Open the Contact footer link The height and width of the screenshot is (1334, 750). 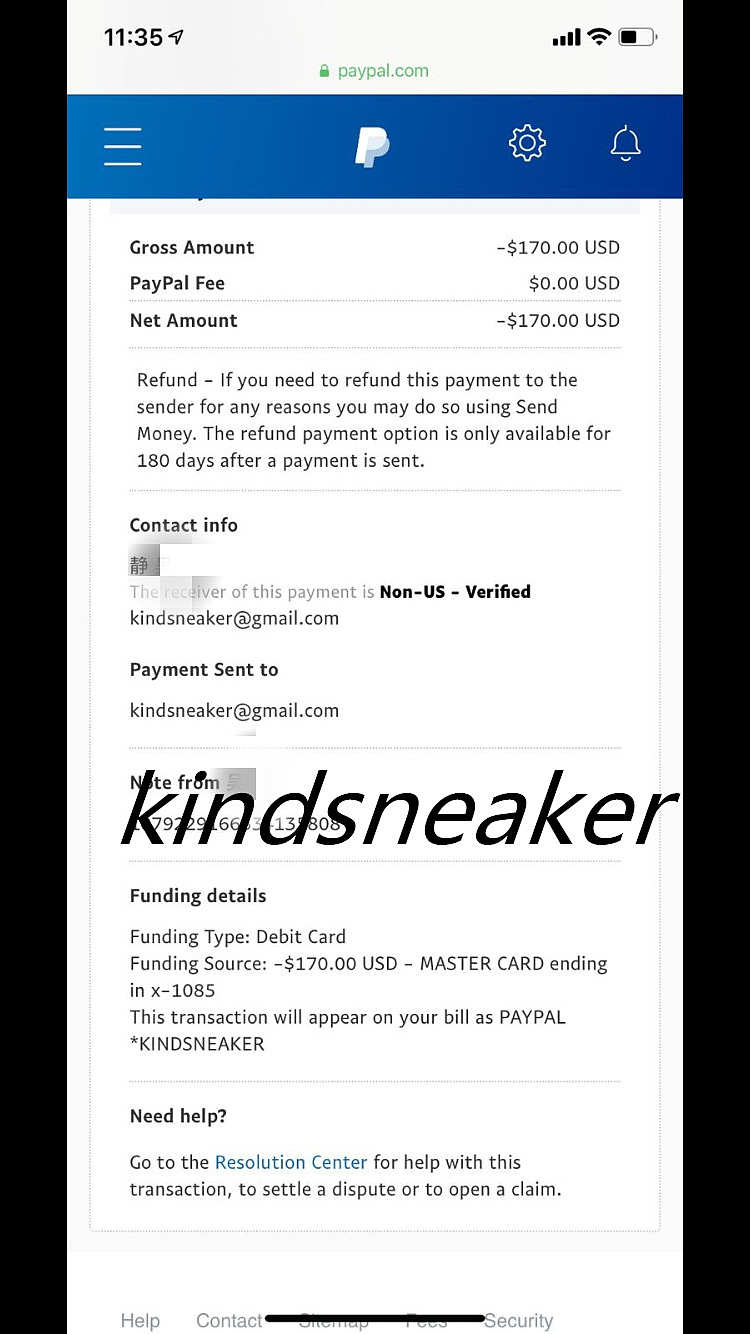point(229,1321)
